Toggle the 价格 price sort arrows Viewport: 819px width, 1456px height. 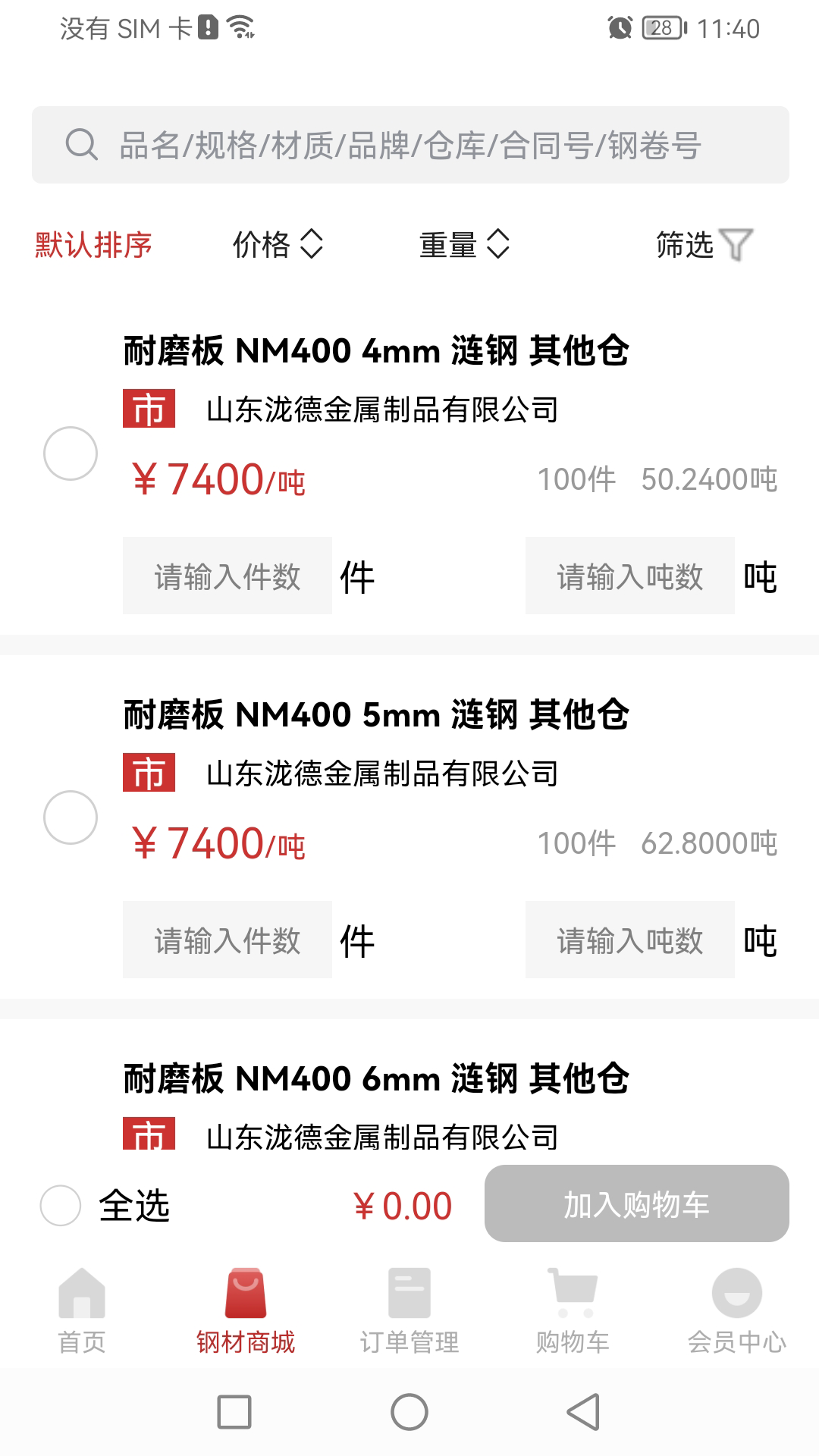point(278,243)
